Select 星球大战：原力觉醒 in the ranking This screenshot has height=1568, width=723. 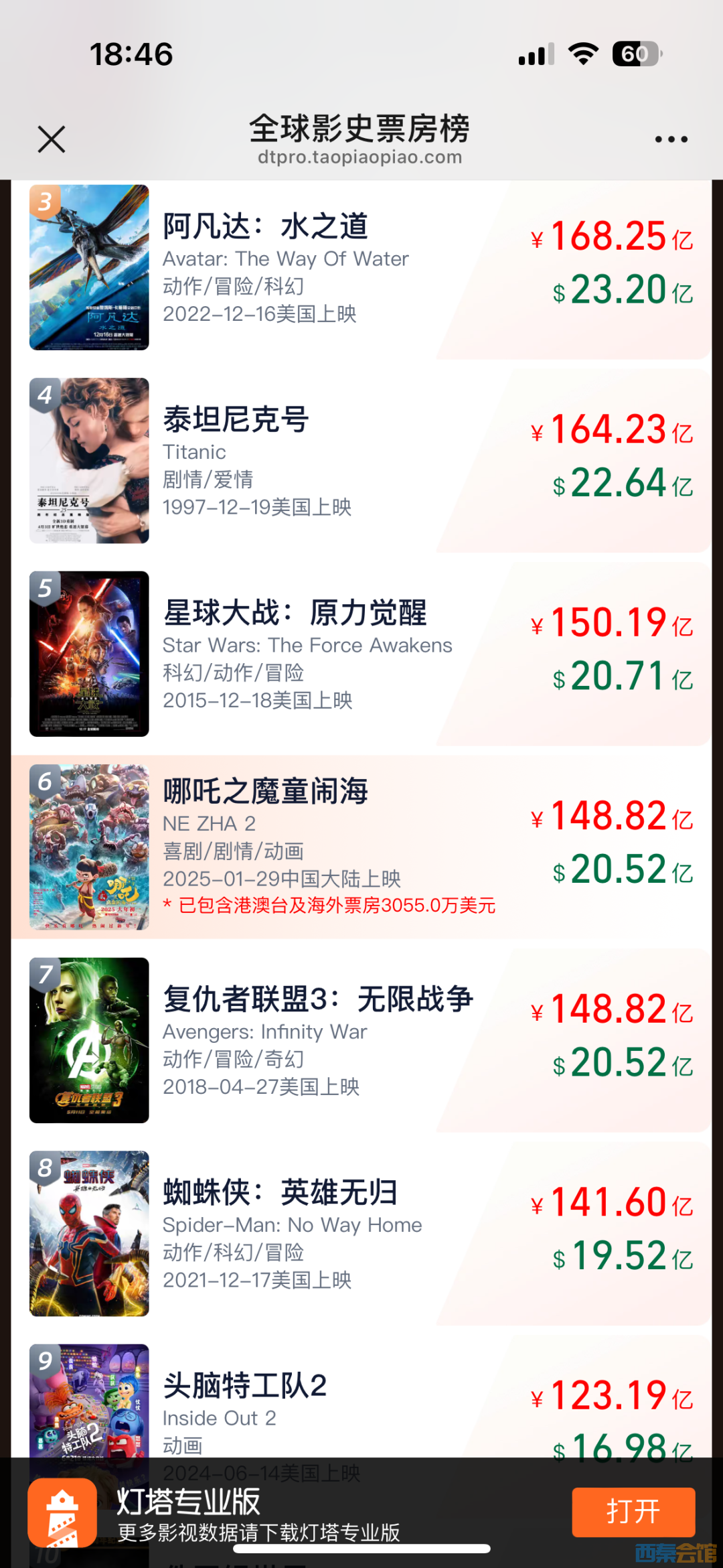point(295,614)
